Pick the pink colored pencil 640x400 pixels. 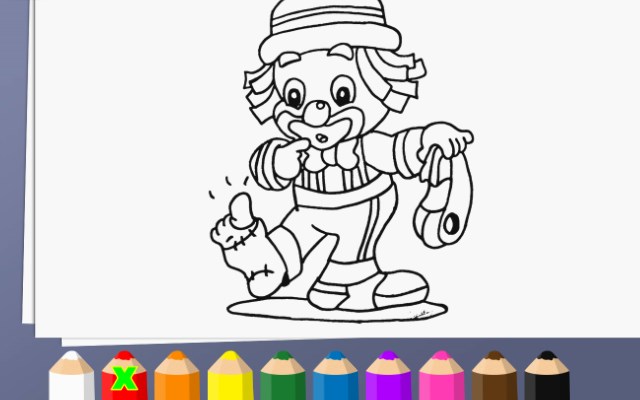pos(441,379)
